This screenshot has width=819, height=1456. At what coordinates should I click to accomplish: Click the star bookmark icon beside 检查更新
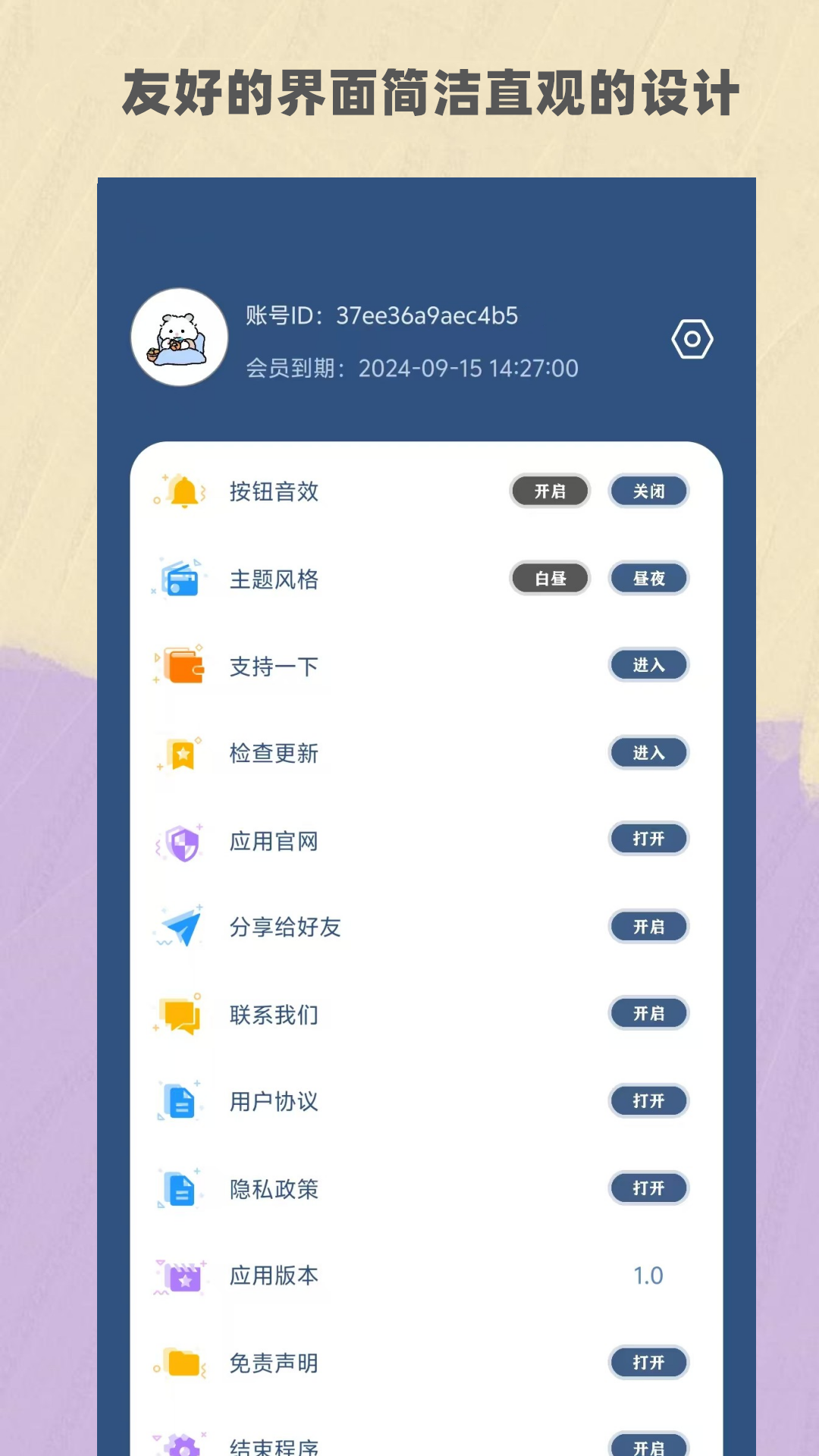pyautogui.click(x=180, y=753)
